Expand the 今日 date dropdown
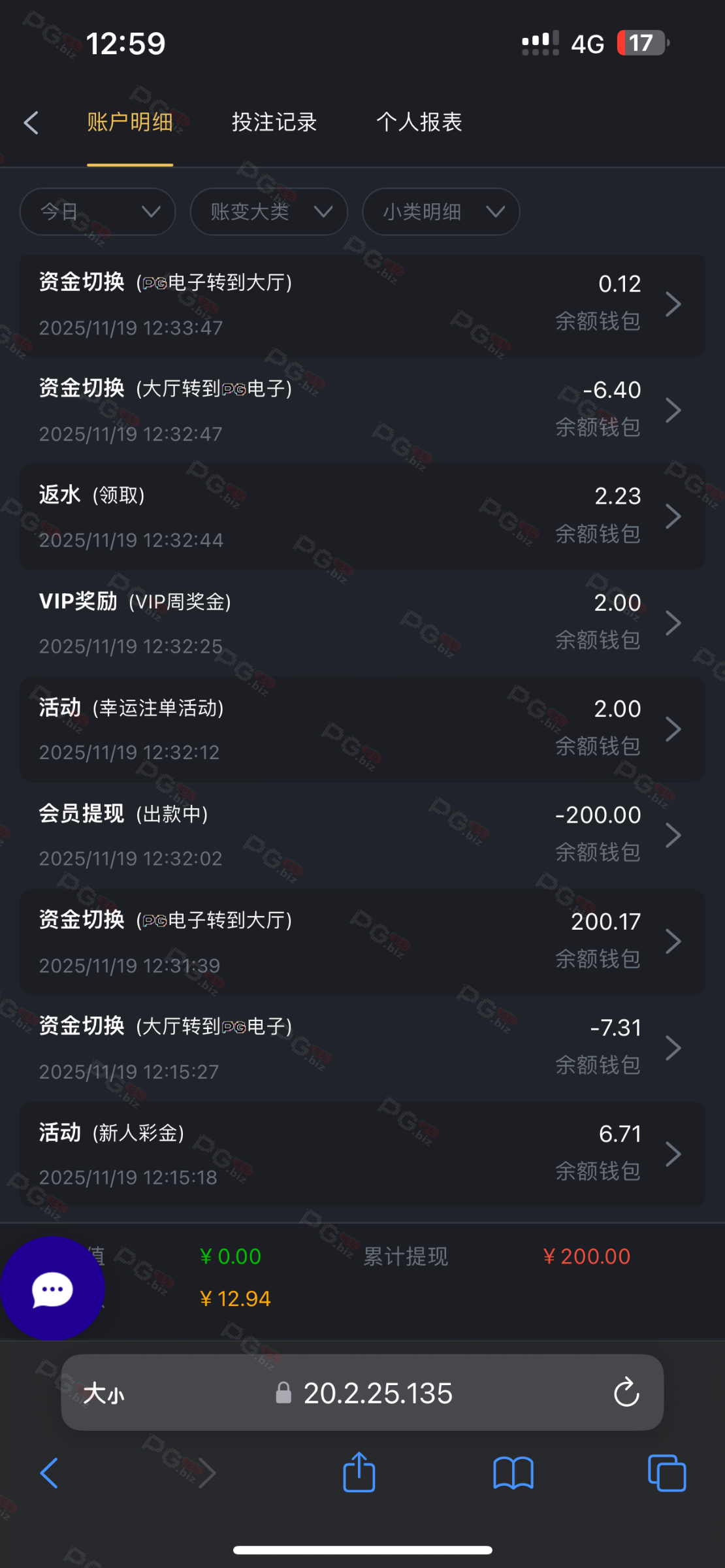This screenshot has height=1568, width=725. 98,212
